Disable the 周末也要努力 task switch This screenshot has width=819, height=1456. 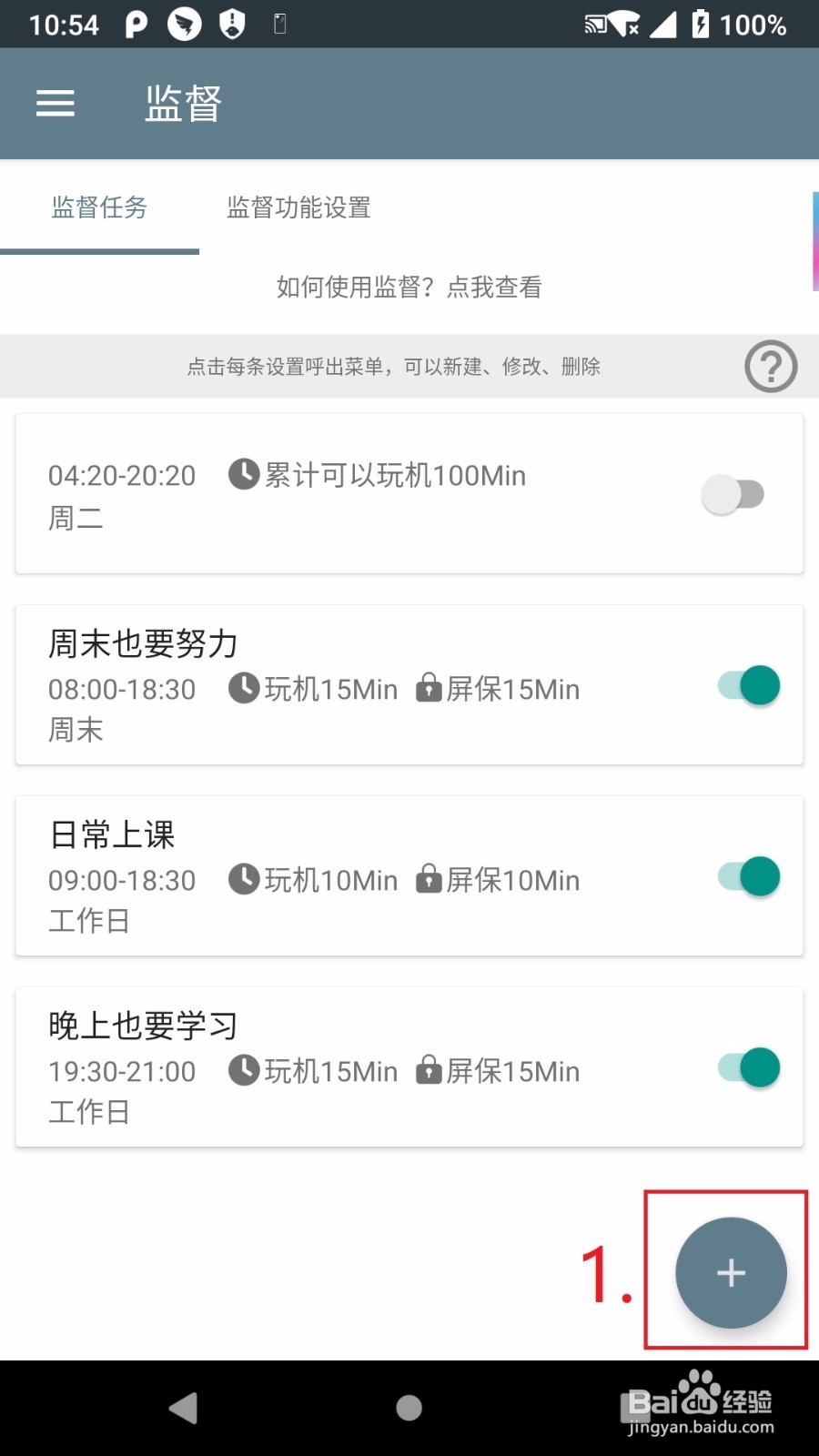click(x=748, y=685)
